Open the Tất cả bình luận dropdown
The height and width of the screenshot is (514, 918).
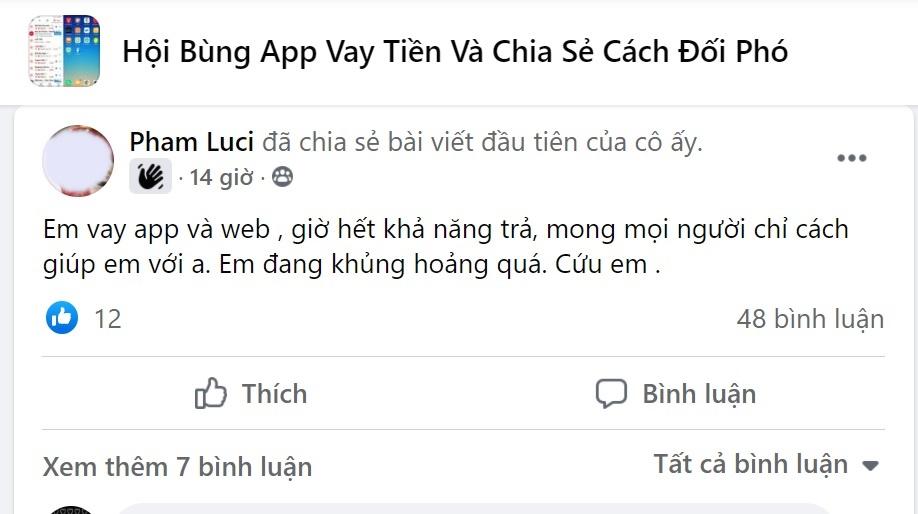tap(766, 465)
